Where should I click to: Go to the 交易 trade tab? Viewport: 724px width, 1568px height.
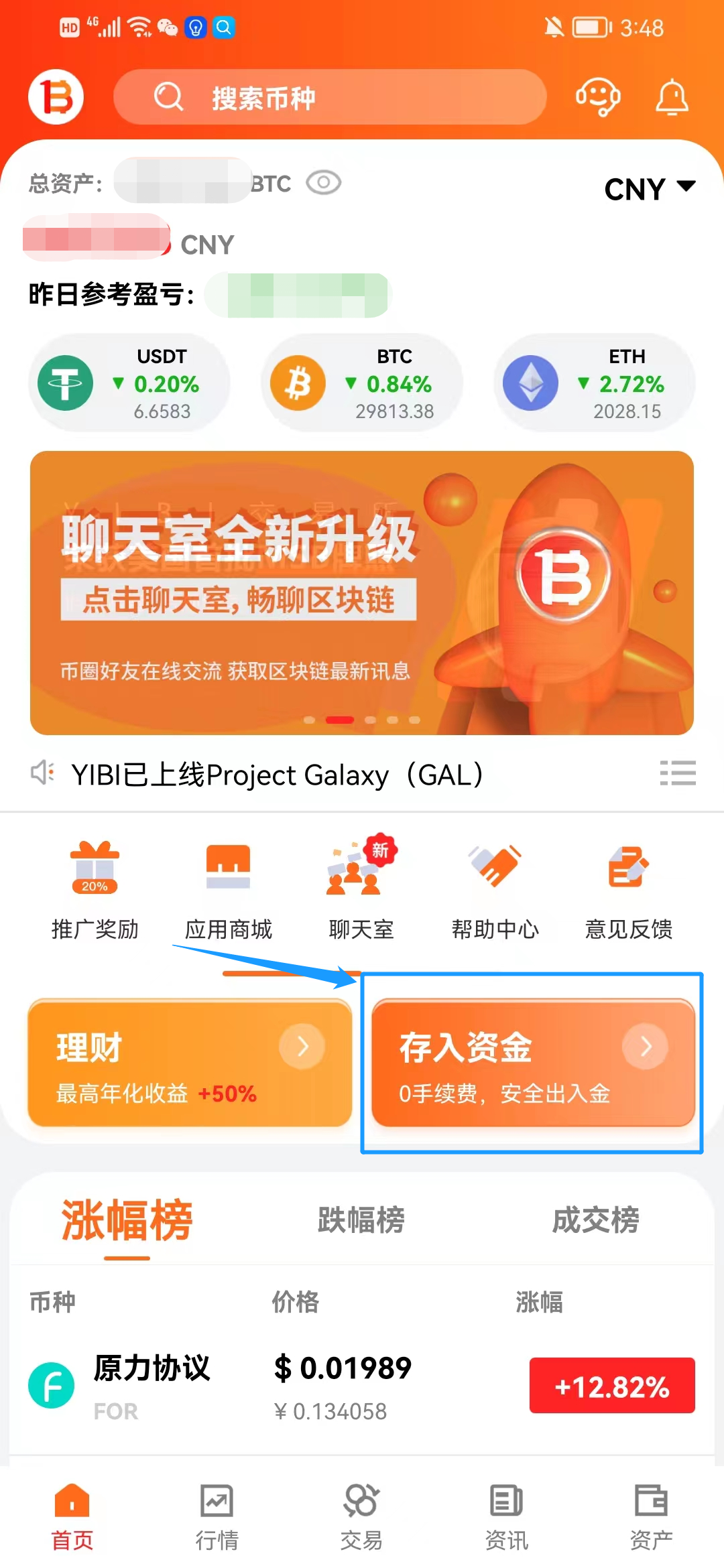tap(361, 1517)
